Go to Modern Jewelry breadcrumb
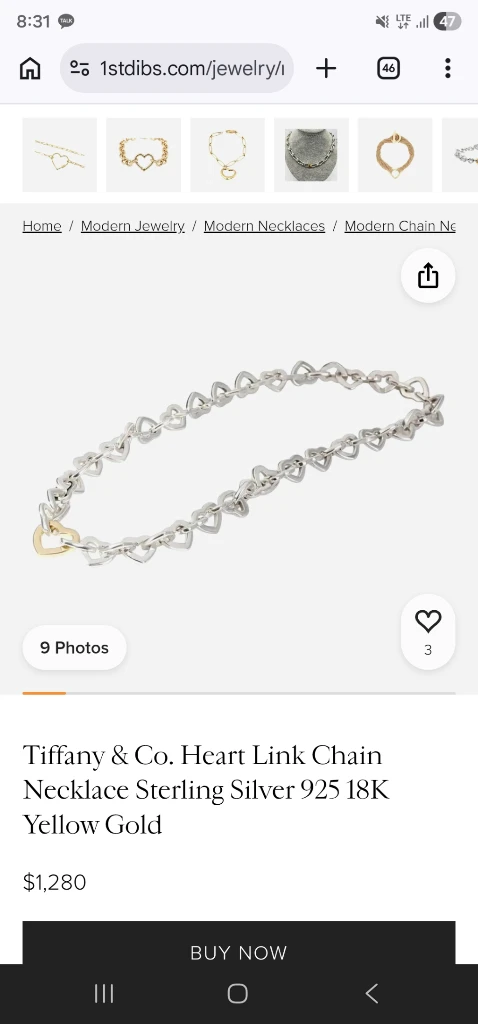The height and width of the screenshot is (1024, 478). click(133, 226)
